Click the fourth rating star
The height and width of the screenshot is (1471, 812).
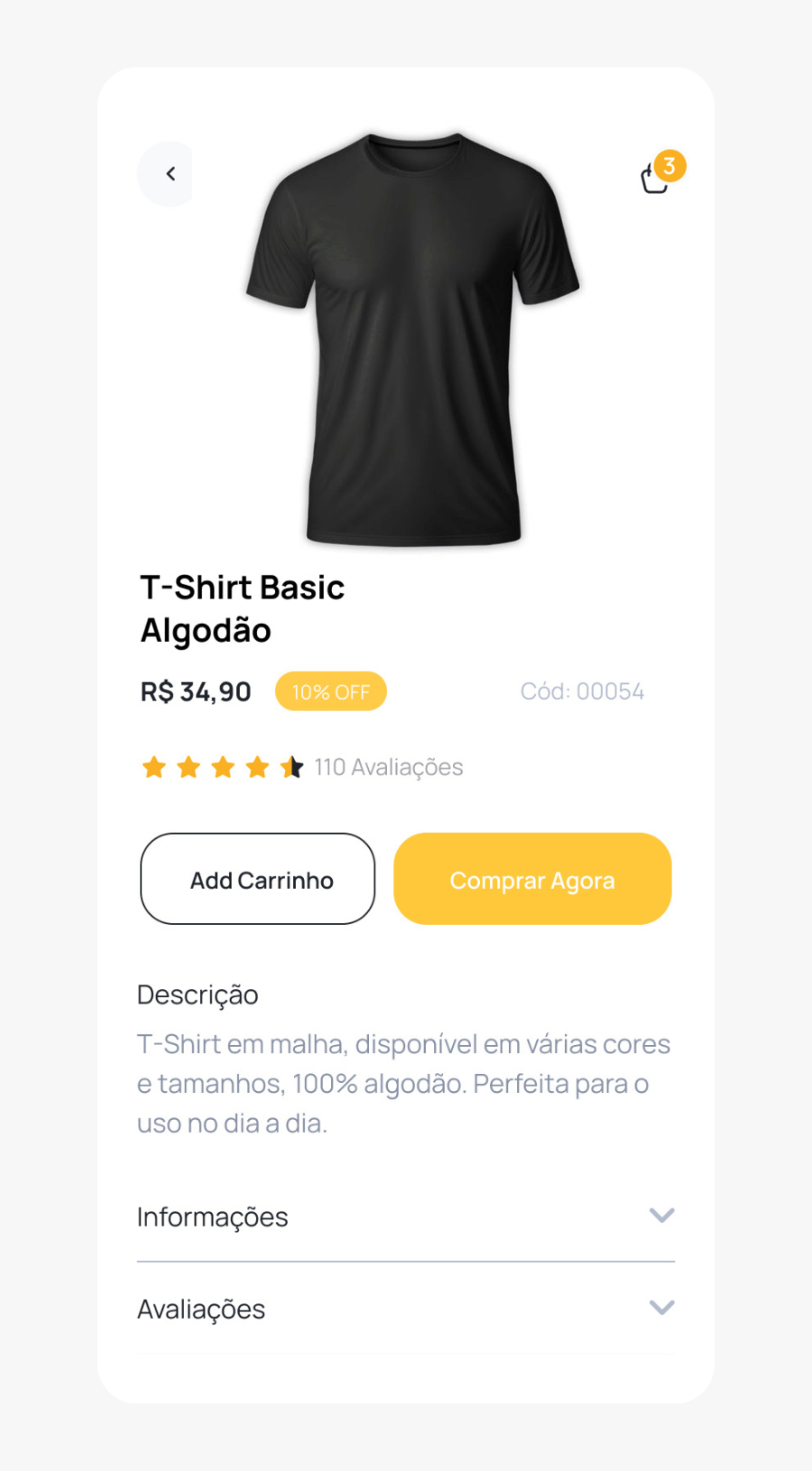tap(257, 766)
